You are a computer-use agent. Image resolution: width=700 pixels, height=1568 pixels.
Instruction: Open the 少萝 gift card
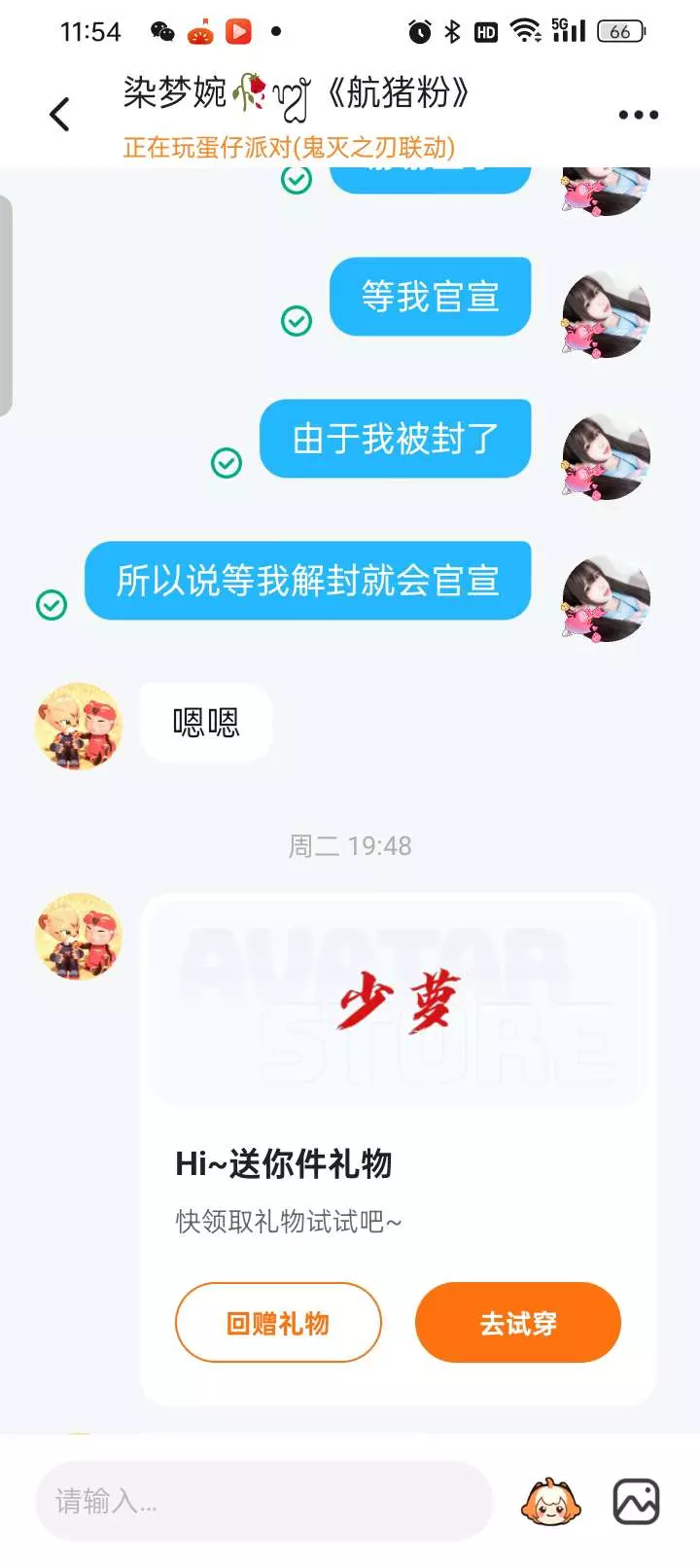pyautogui.click(x=399, y=1148)
